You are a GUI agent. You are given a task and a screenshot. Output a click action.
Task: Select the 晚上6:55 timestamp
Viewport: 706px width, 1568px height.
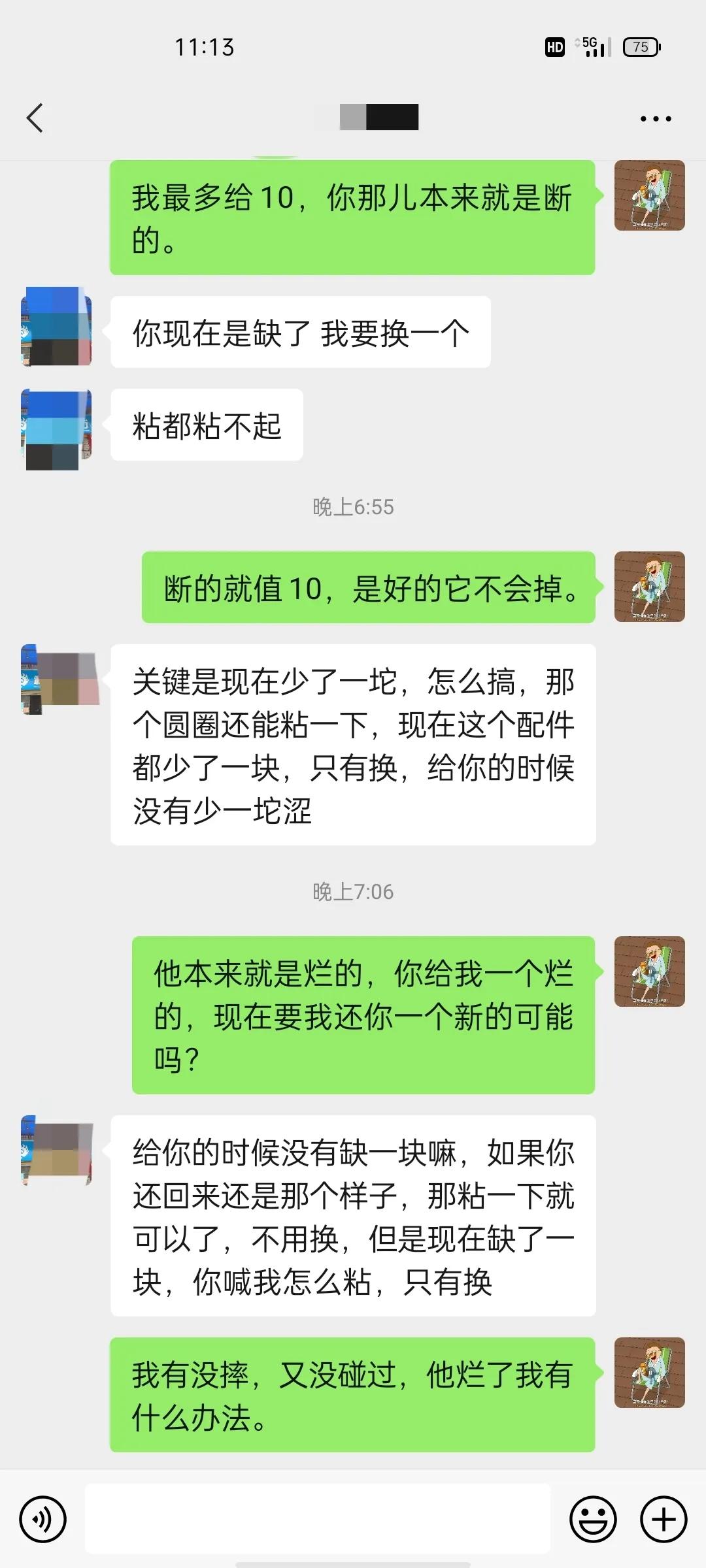(x=353, y=506)
